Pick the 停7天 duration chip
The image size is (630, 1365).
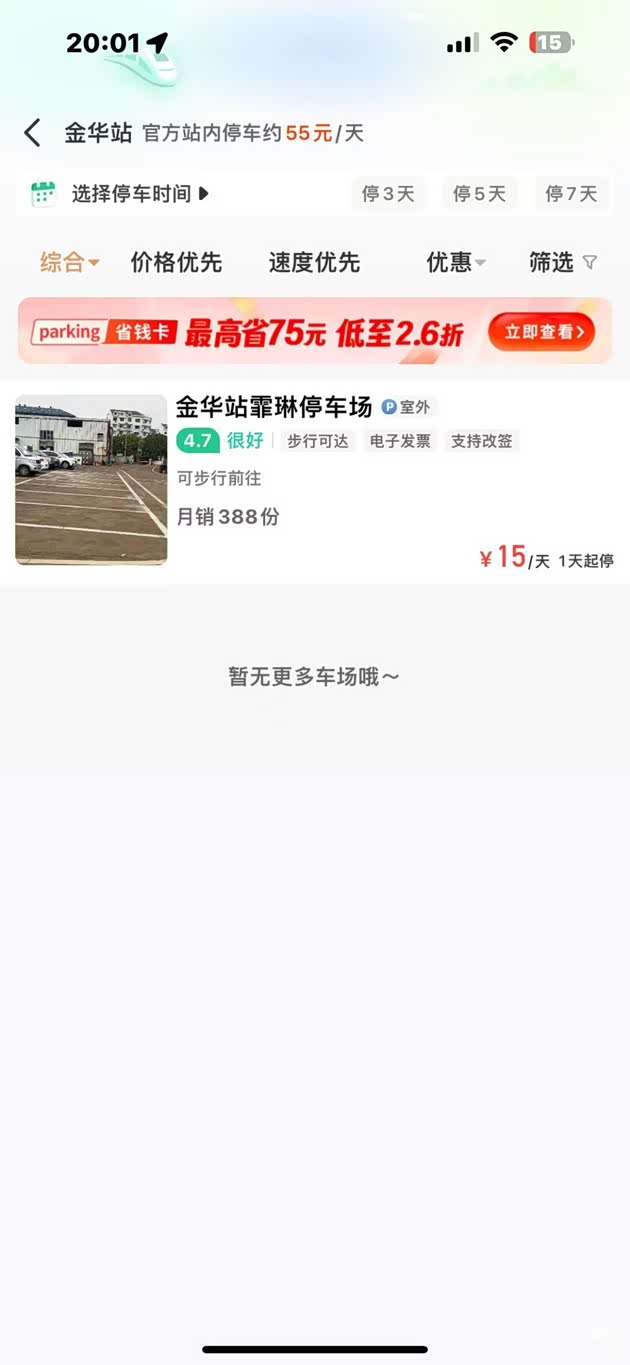pos(571,194)
